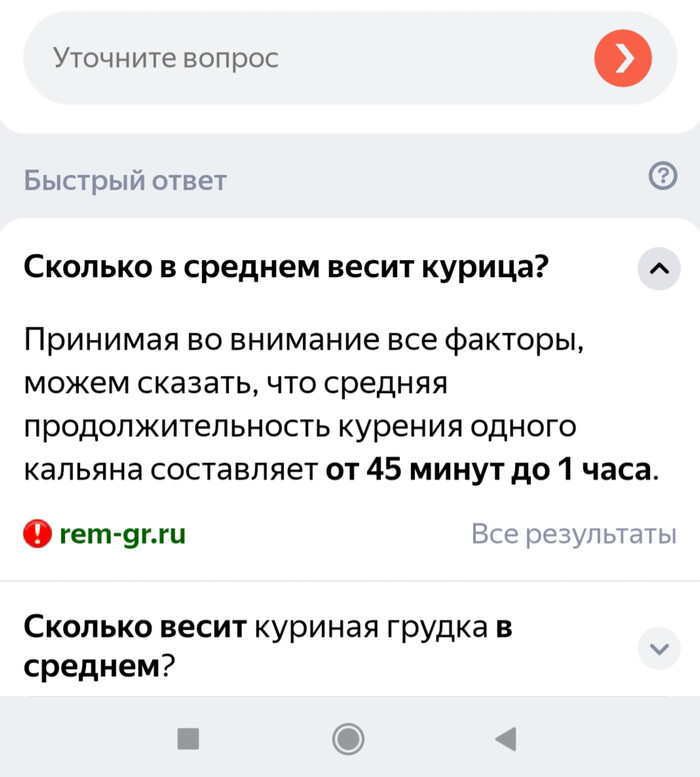
Task: Submit the refined question with the red arrow
Action: pyautogui.click(x=622, y=58)
